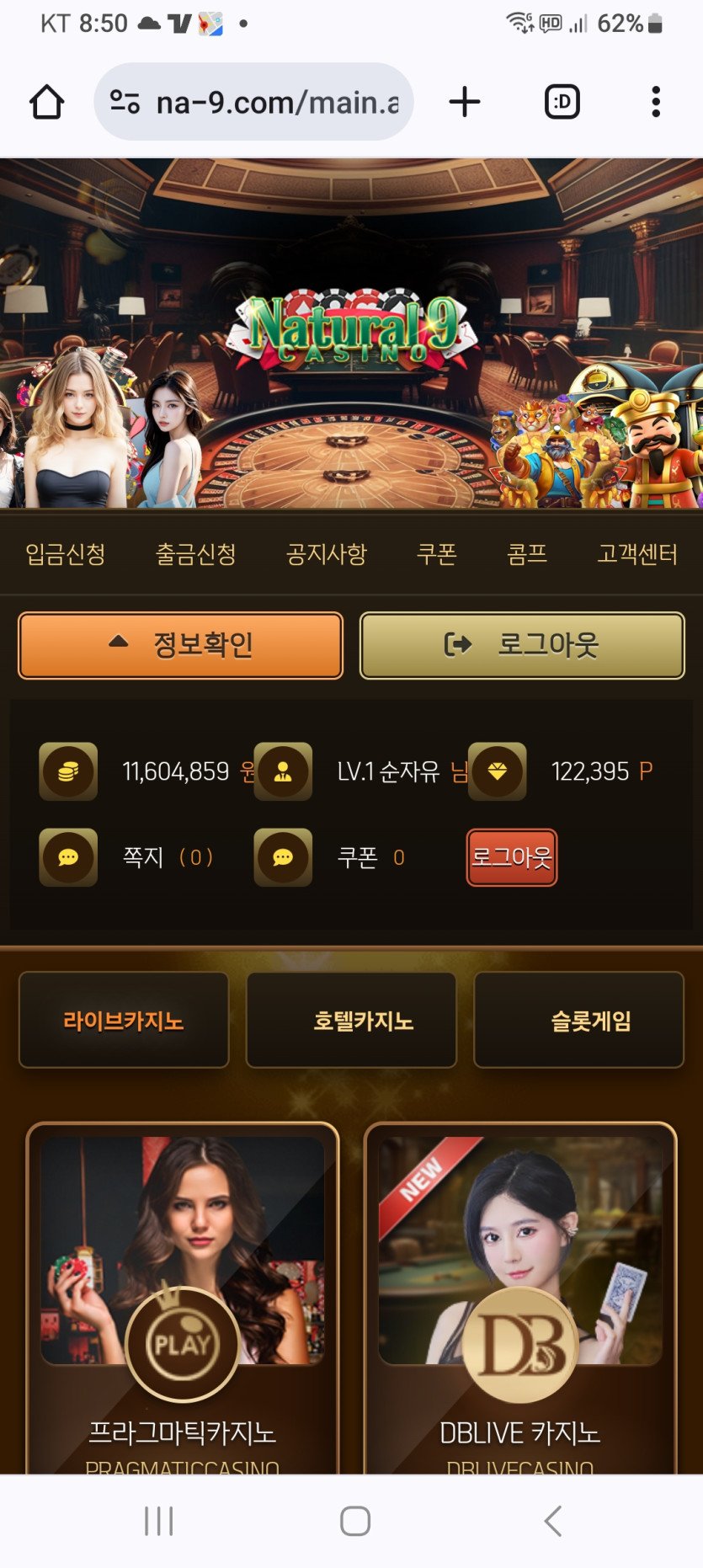Open a new browser tab
703x1568 pixels.
pos(464,102)
